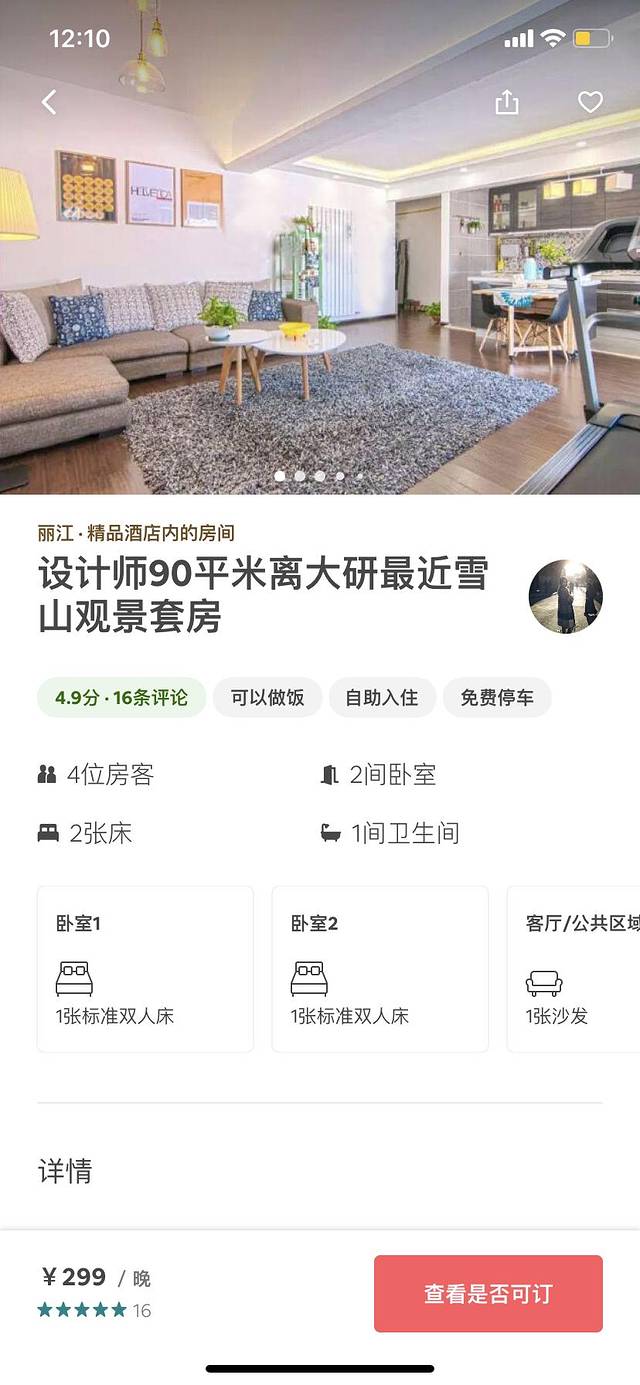The height and width of the screenshot is (1385, 640).
Task: Open the main living room photo
Action: 320,300
